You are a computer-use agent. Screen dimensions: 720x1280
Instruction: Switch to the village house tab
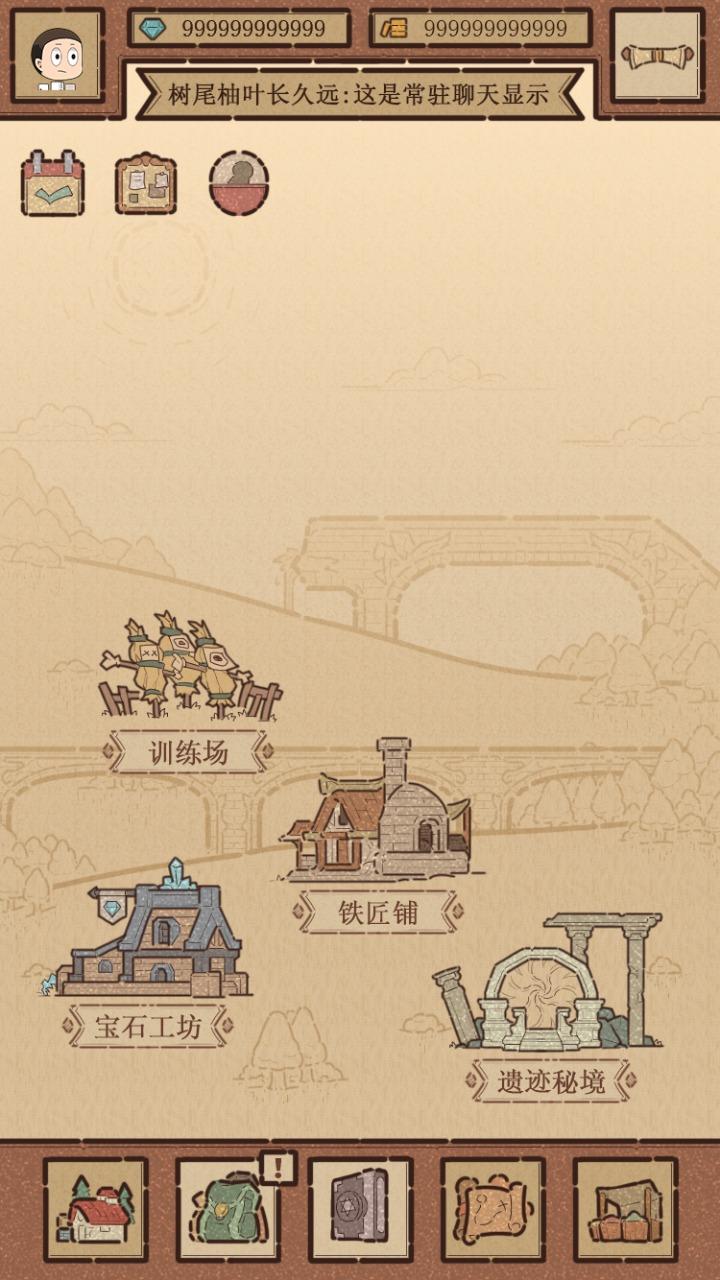click(95, 1209)
